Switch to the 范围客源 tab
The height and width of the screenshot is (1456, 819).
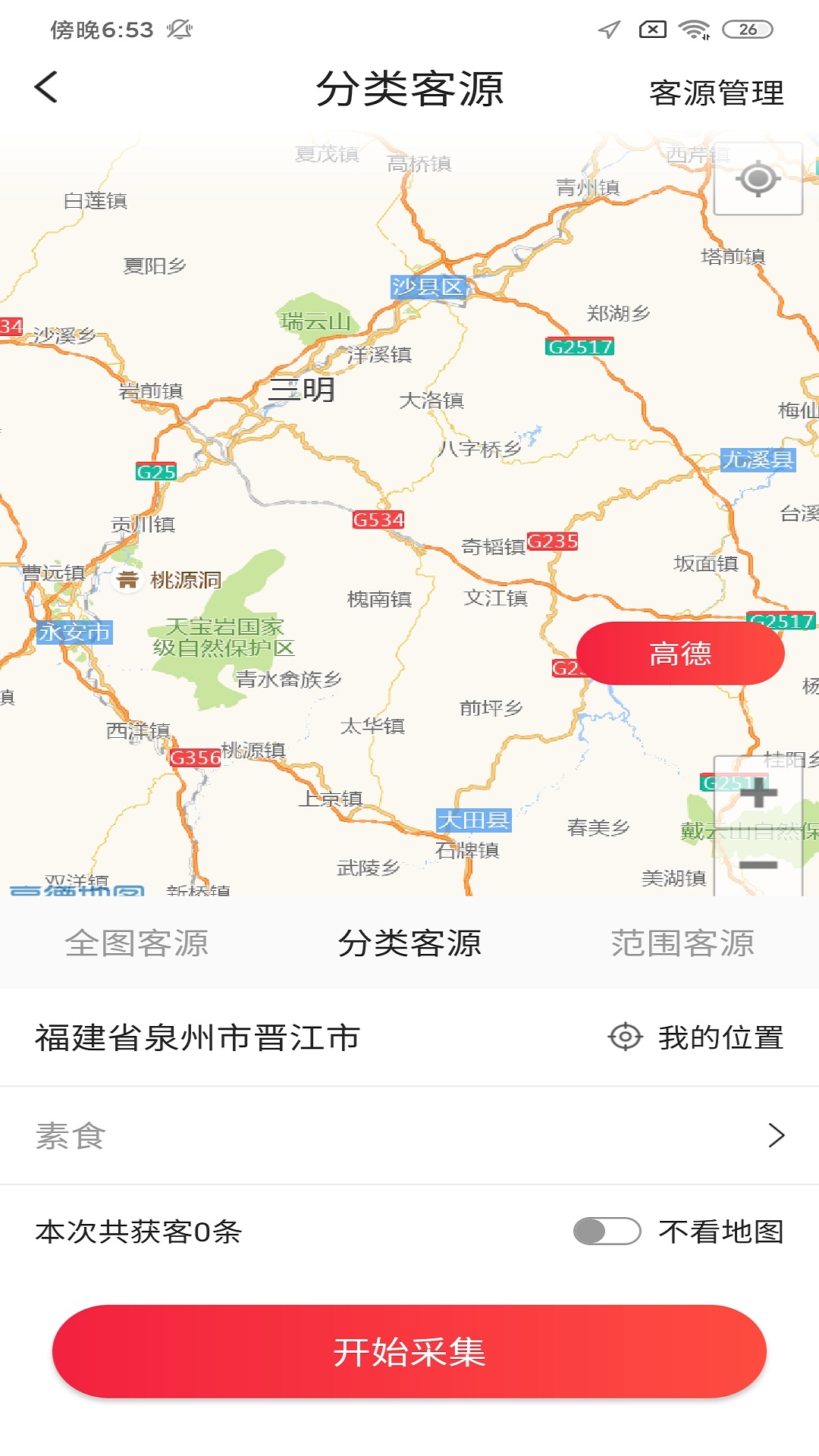pyautogui.click(x=682, y=943)
